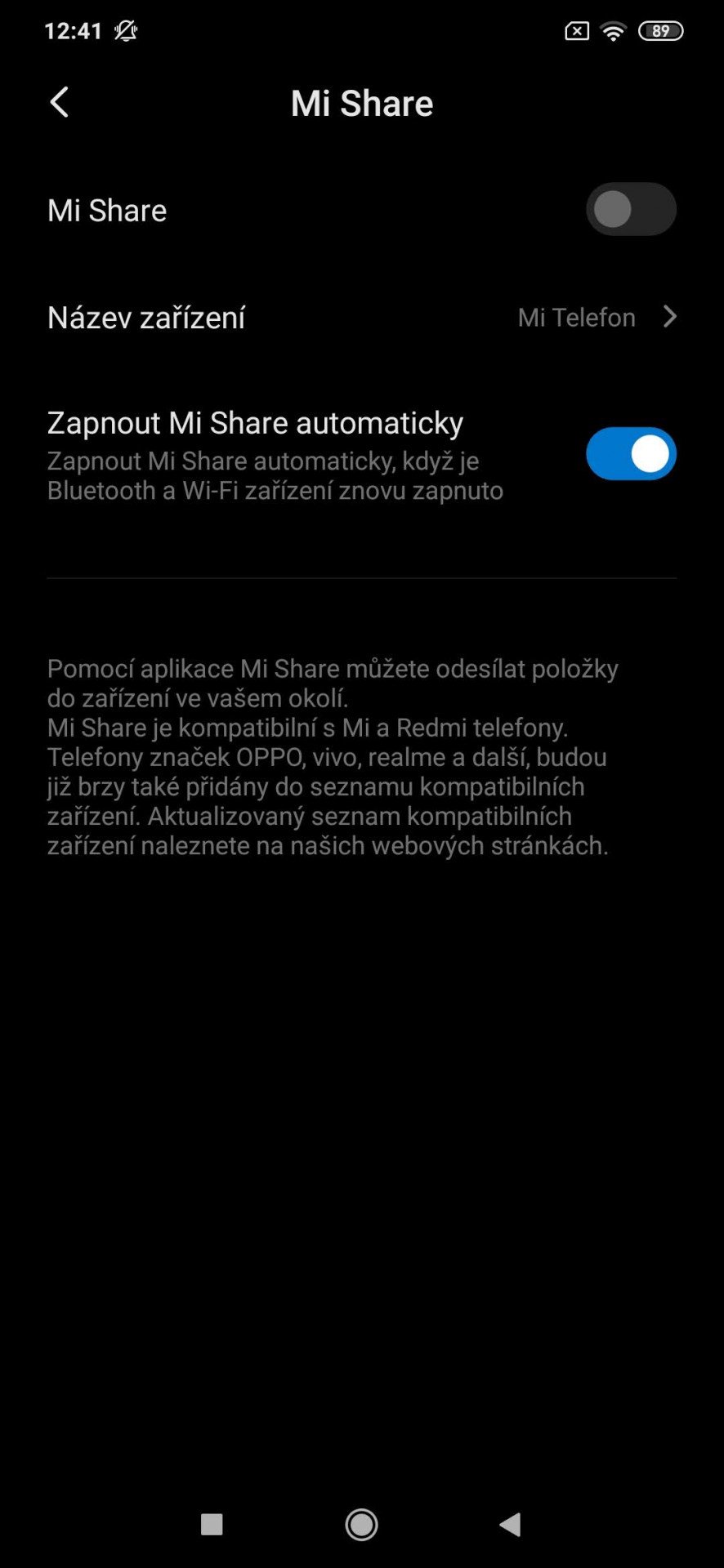724x1568 pixels.
Task: Tap the system home button
Action: pyautogui.click(x=361, y=1524)
